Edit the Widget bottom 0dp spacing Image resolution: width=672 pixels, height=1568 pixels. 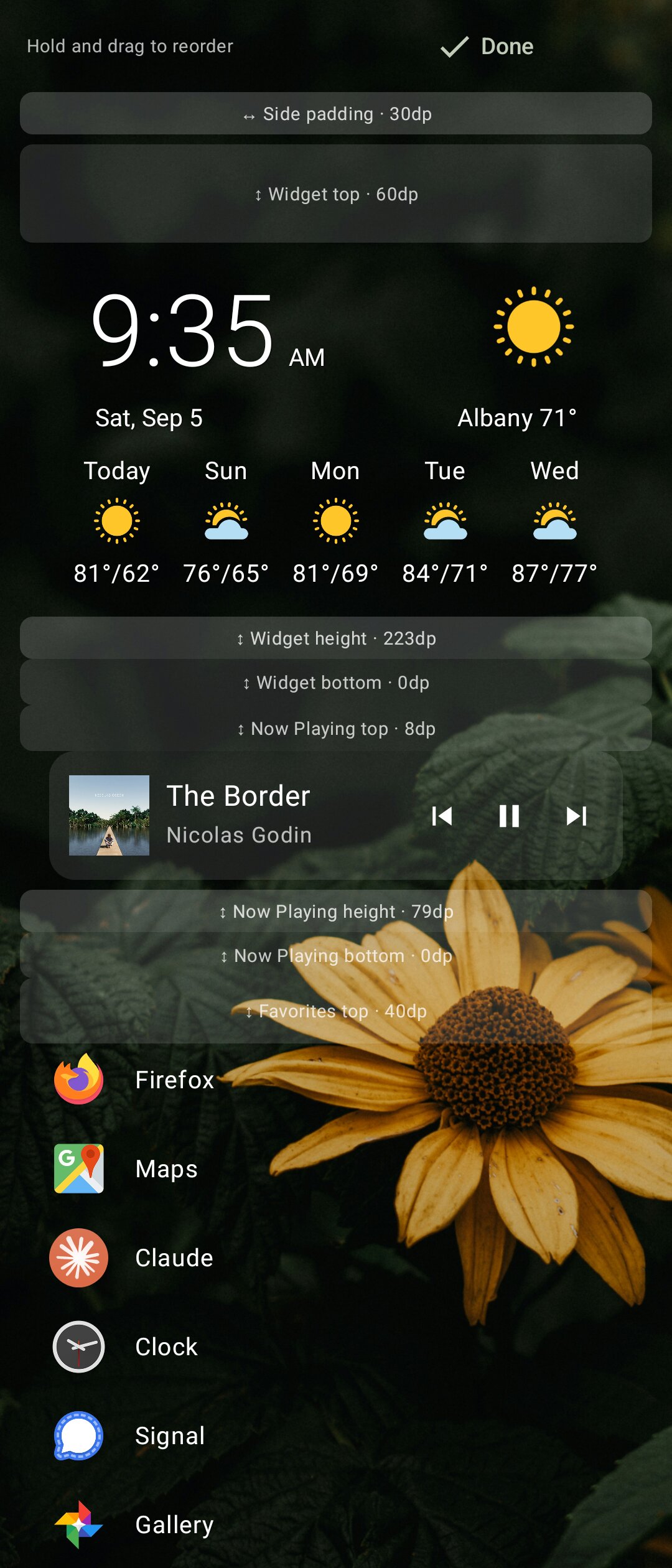coord(336,683)
